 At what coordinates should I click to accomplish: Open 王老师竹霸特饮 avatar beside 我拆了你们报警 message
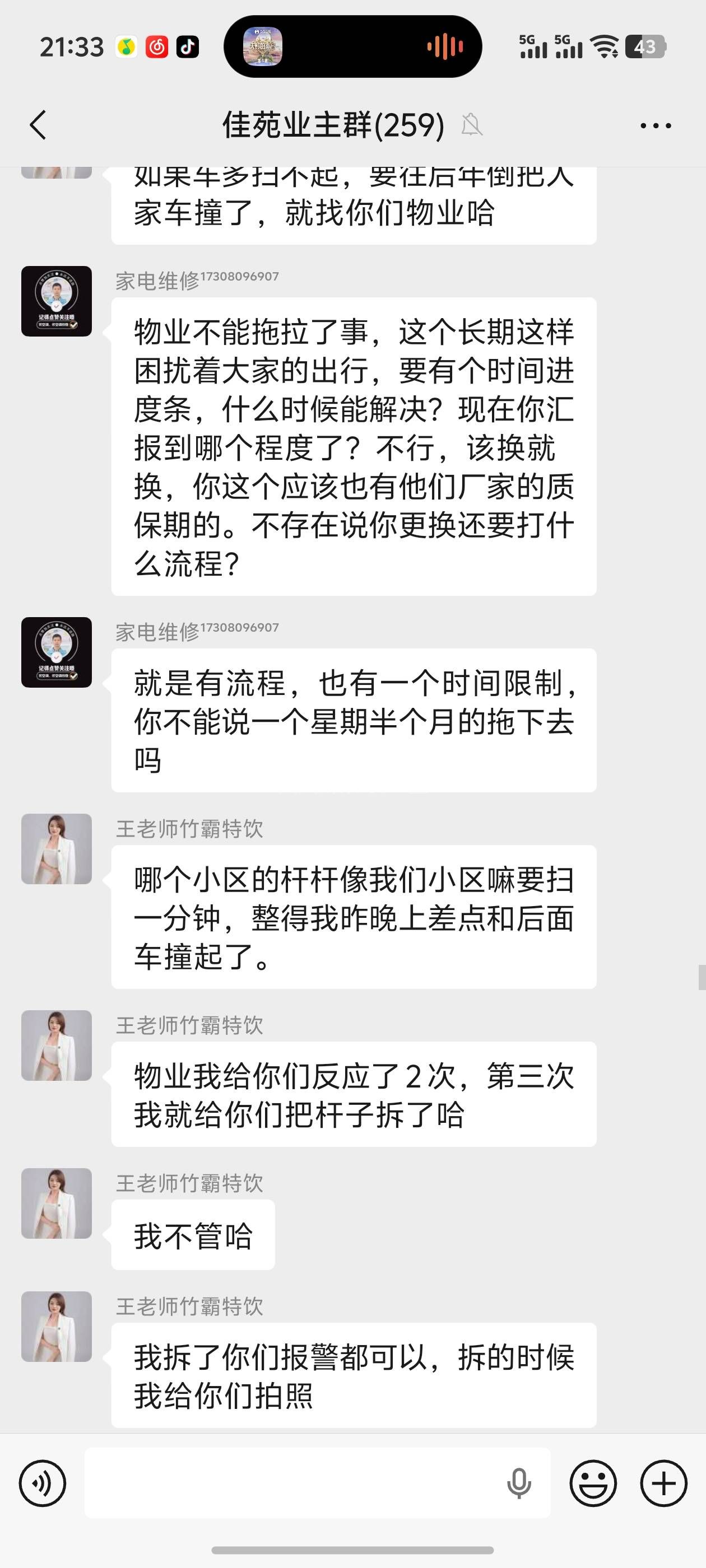tap(57, 1327)
